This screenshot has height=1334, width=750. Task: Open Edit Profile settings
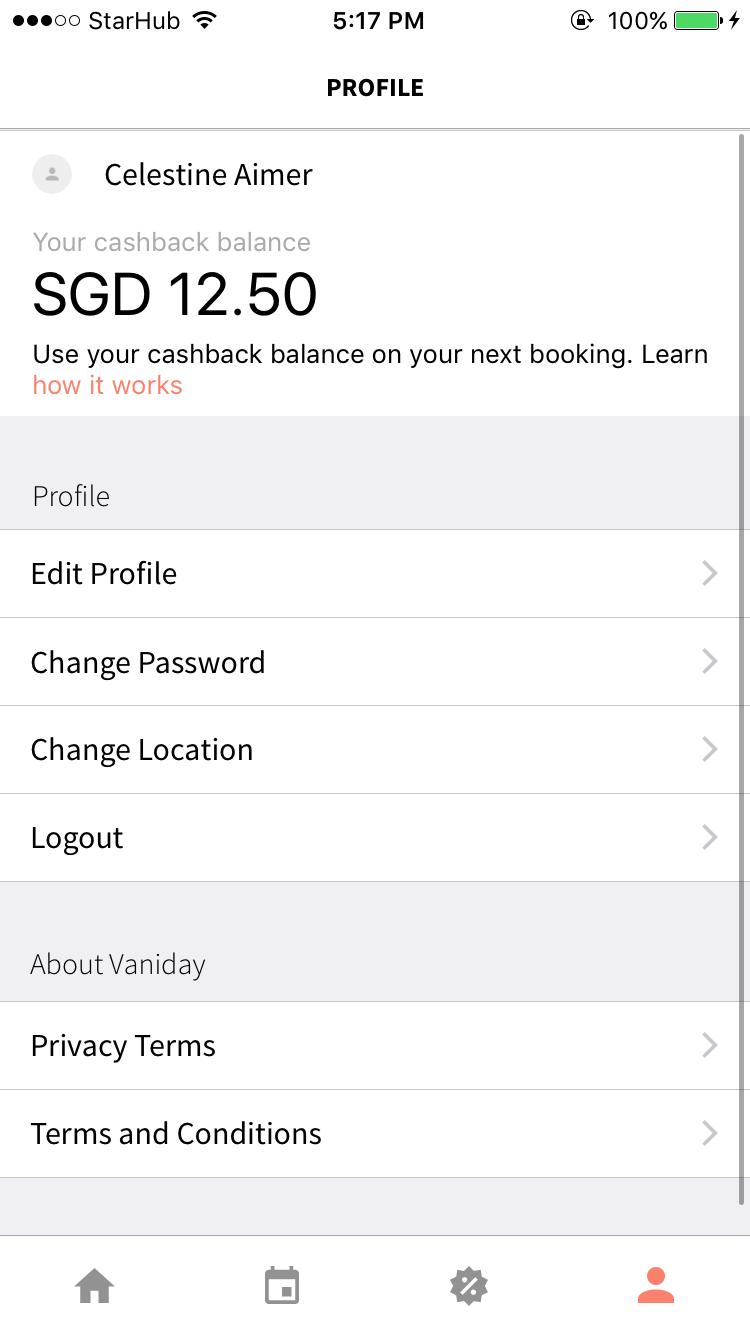pos(375,574)
